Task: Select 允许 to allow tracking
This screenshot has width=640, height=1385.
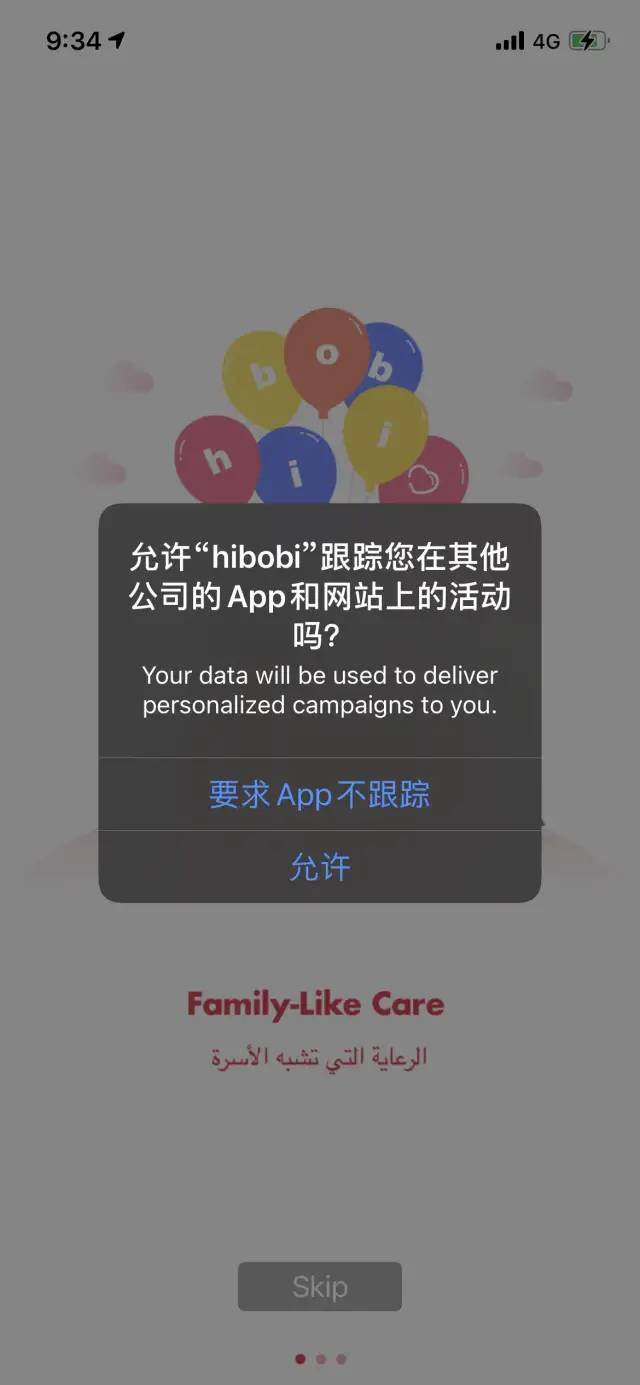Action: coord(320,867)
